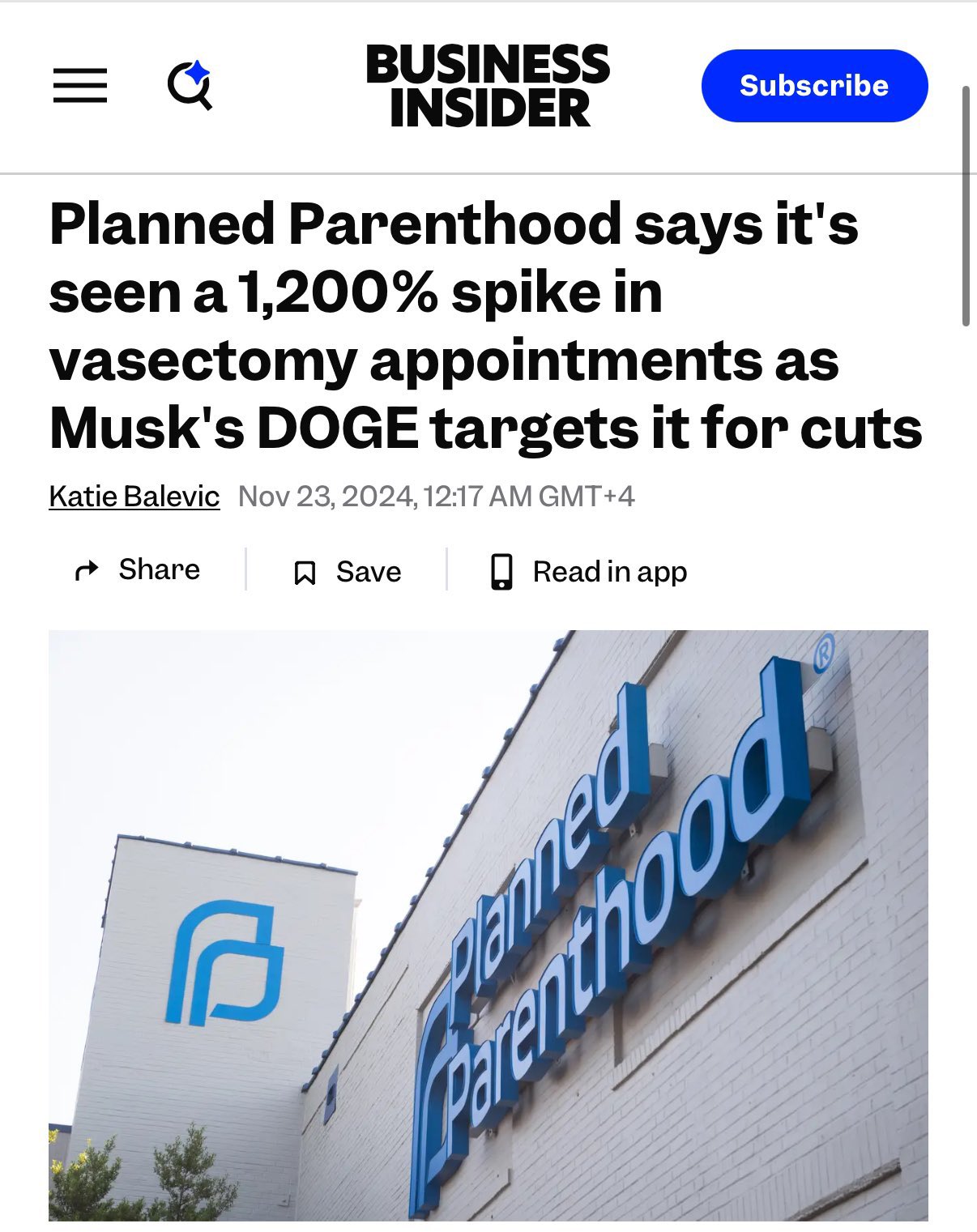
Task: Open the search icon
Action: click(190, 84)
